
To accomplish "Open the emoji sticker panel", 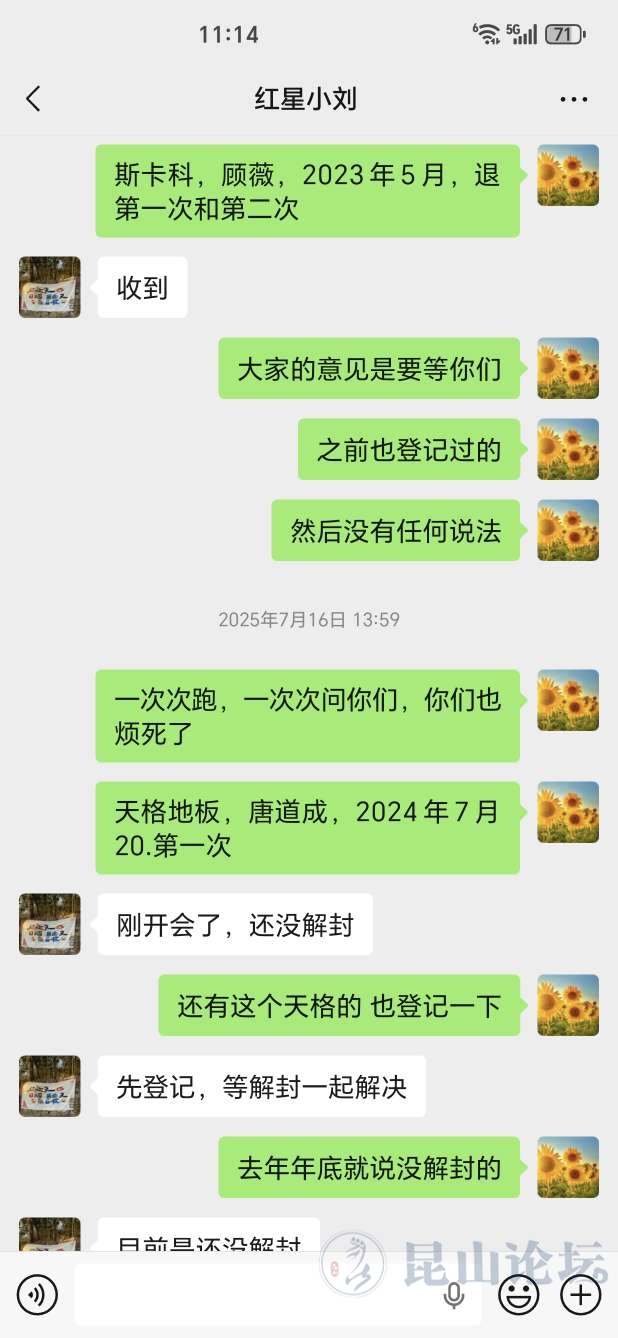I will tap(519, 1295).
